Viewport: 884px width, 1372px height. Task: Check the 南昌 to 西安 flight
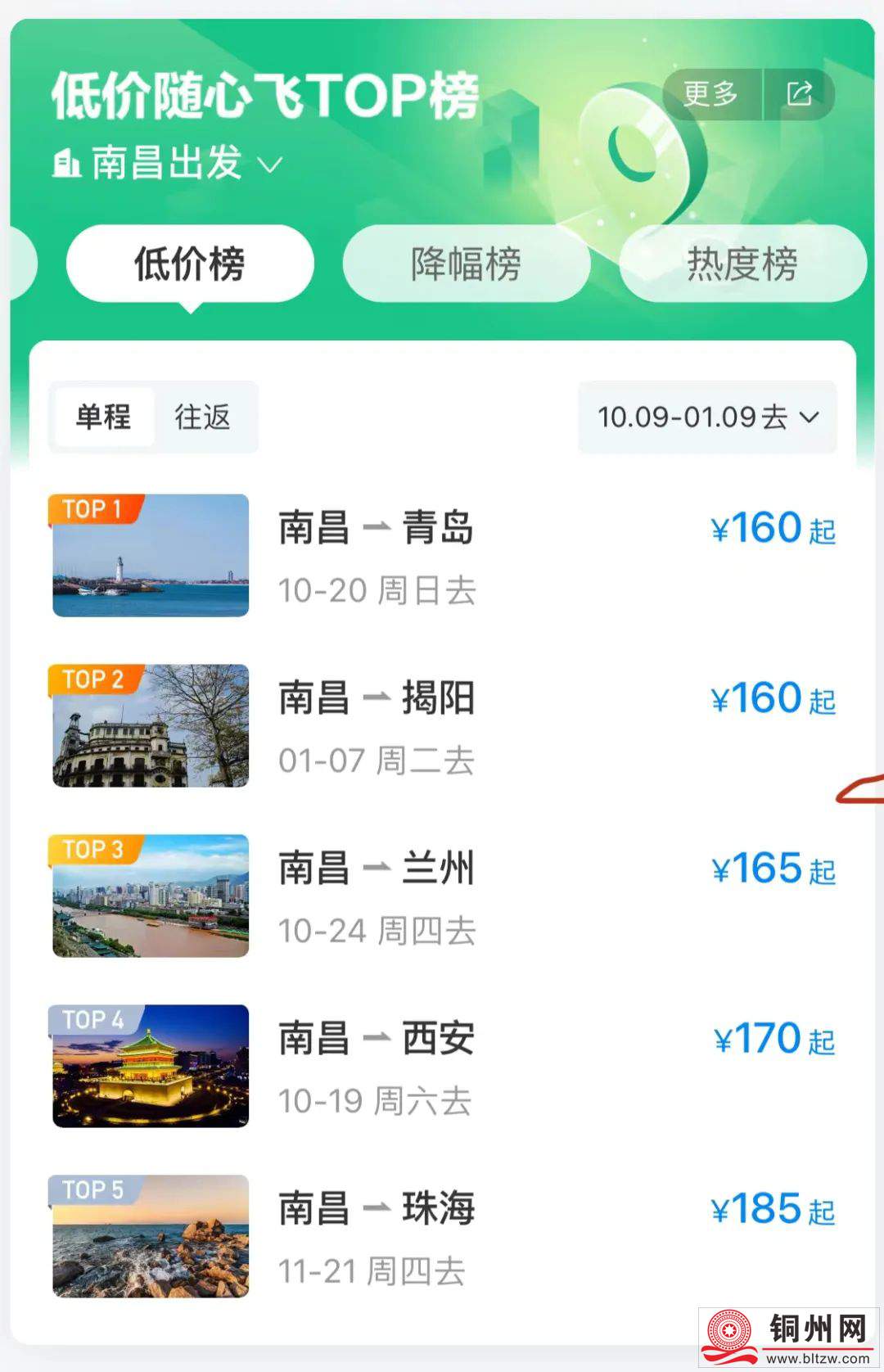tap(442, 1067)
